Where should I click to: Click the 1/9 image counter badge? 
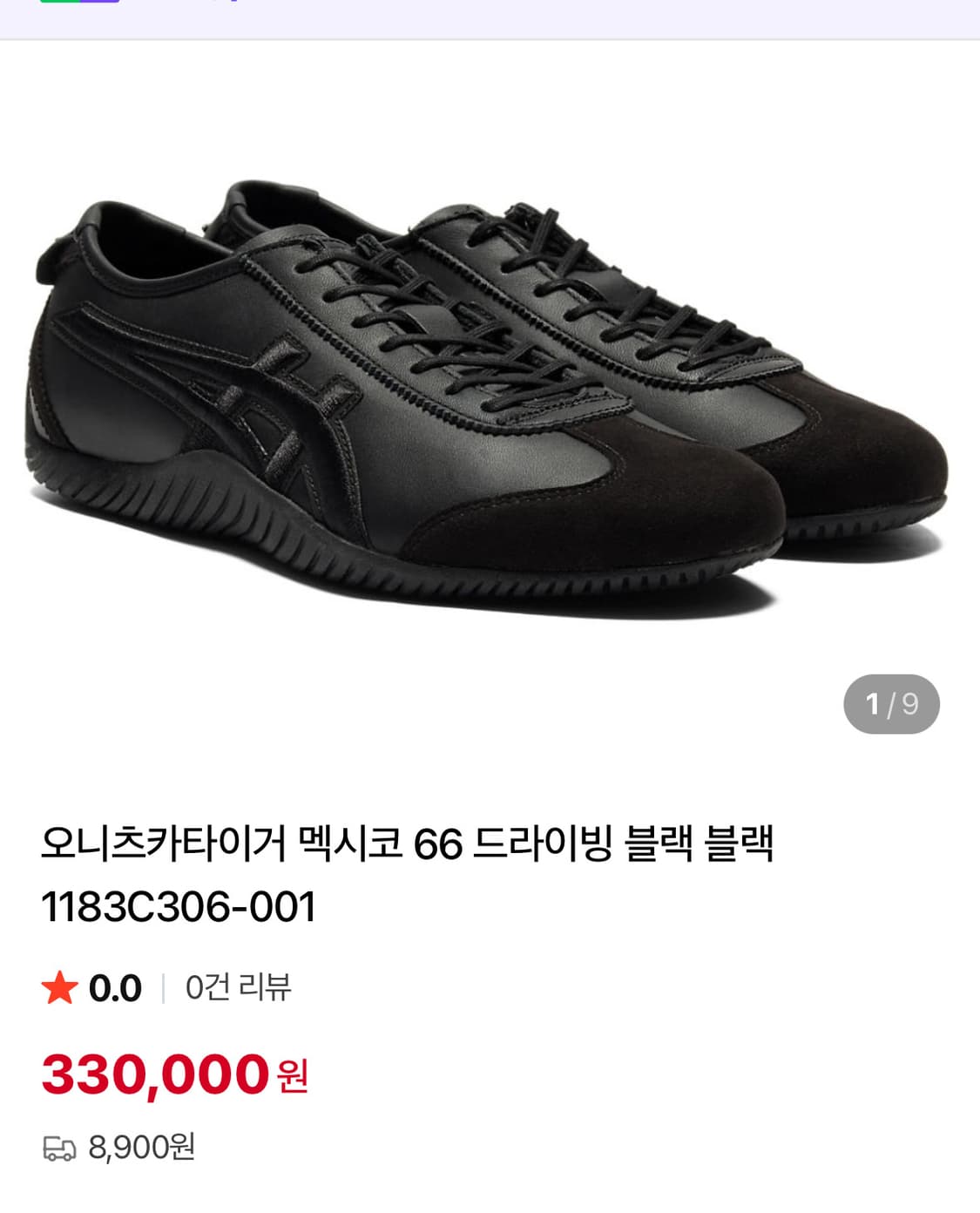[893, 702]
